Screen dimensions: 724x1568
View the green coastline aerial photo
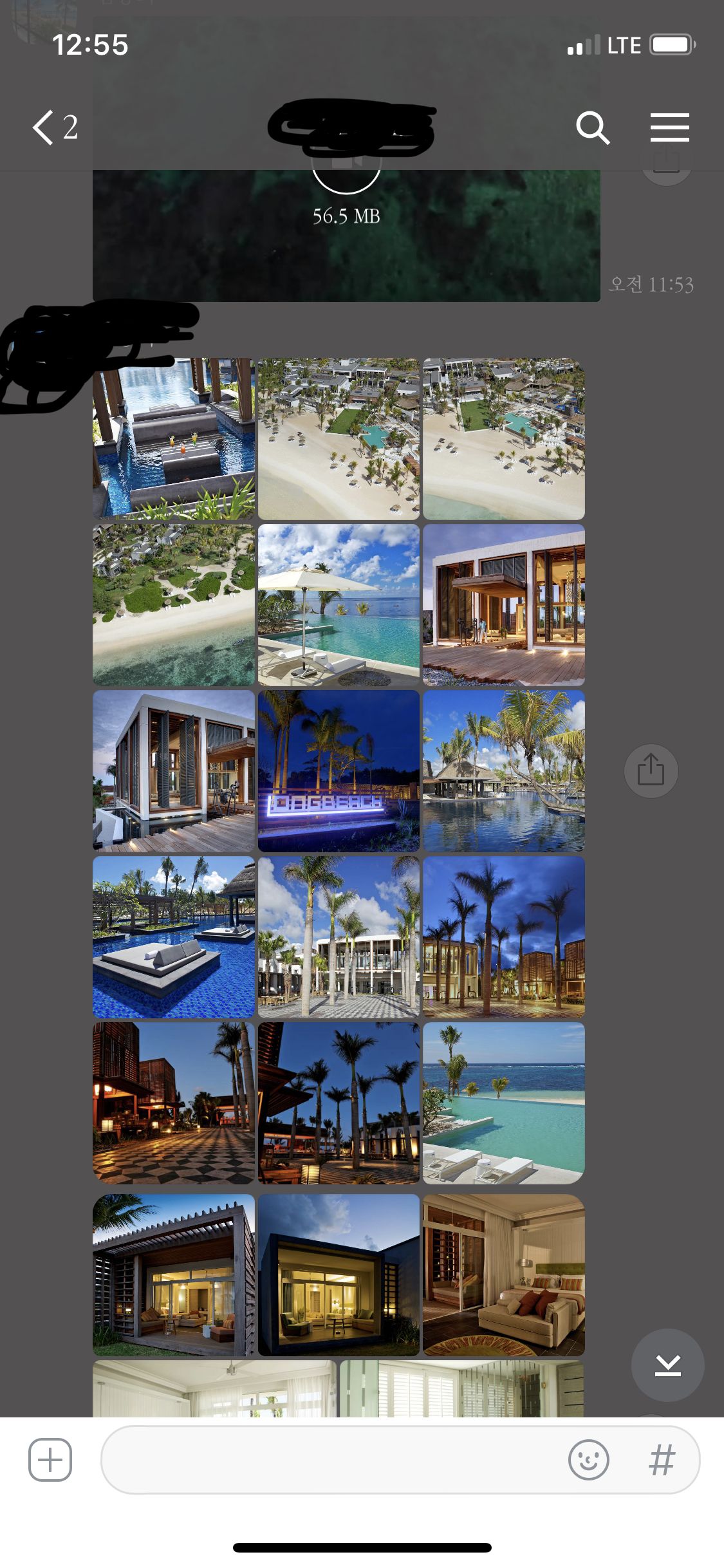point(174,604)
